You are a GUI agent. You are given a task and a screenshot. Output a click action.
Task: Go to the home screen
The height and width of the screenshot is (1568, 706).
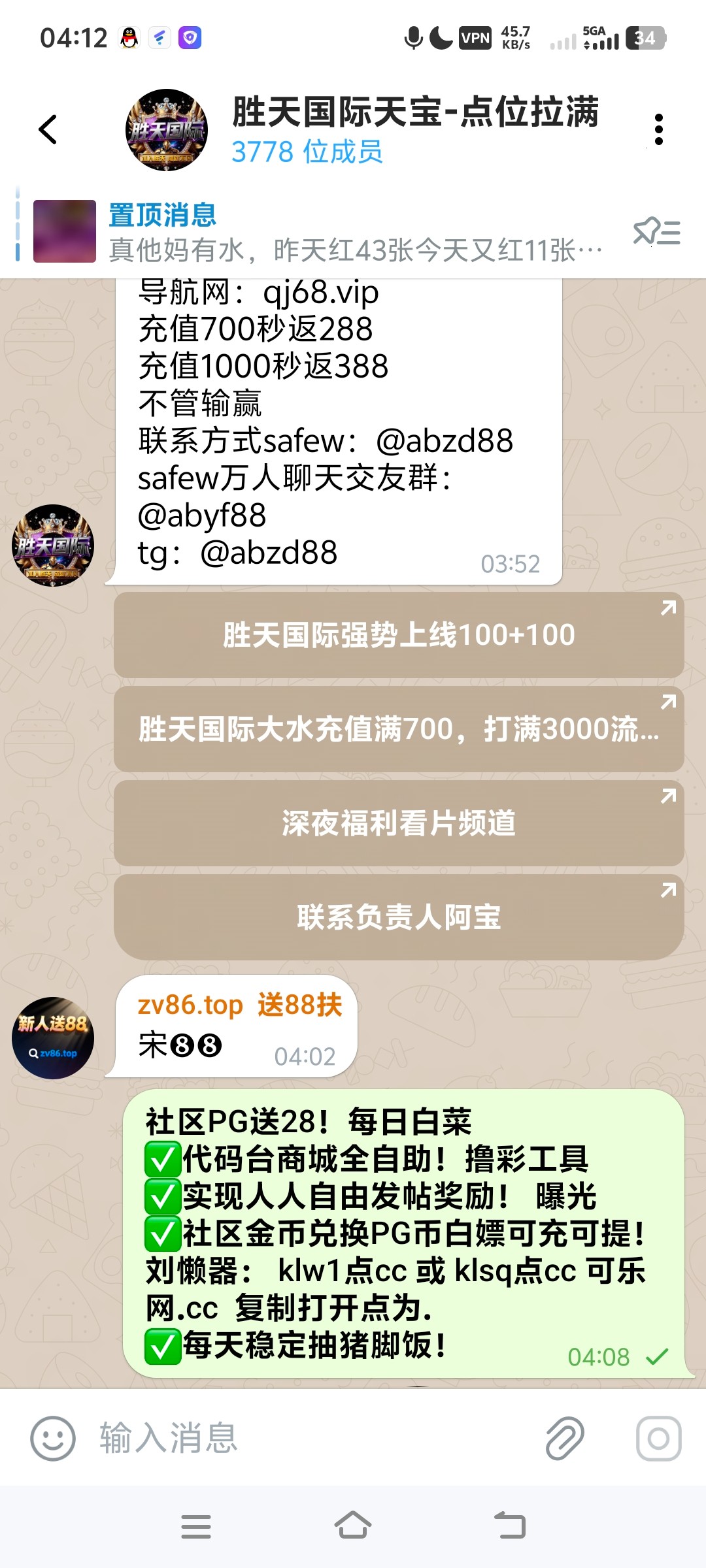(x=353, y=1526)
